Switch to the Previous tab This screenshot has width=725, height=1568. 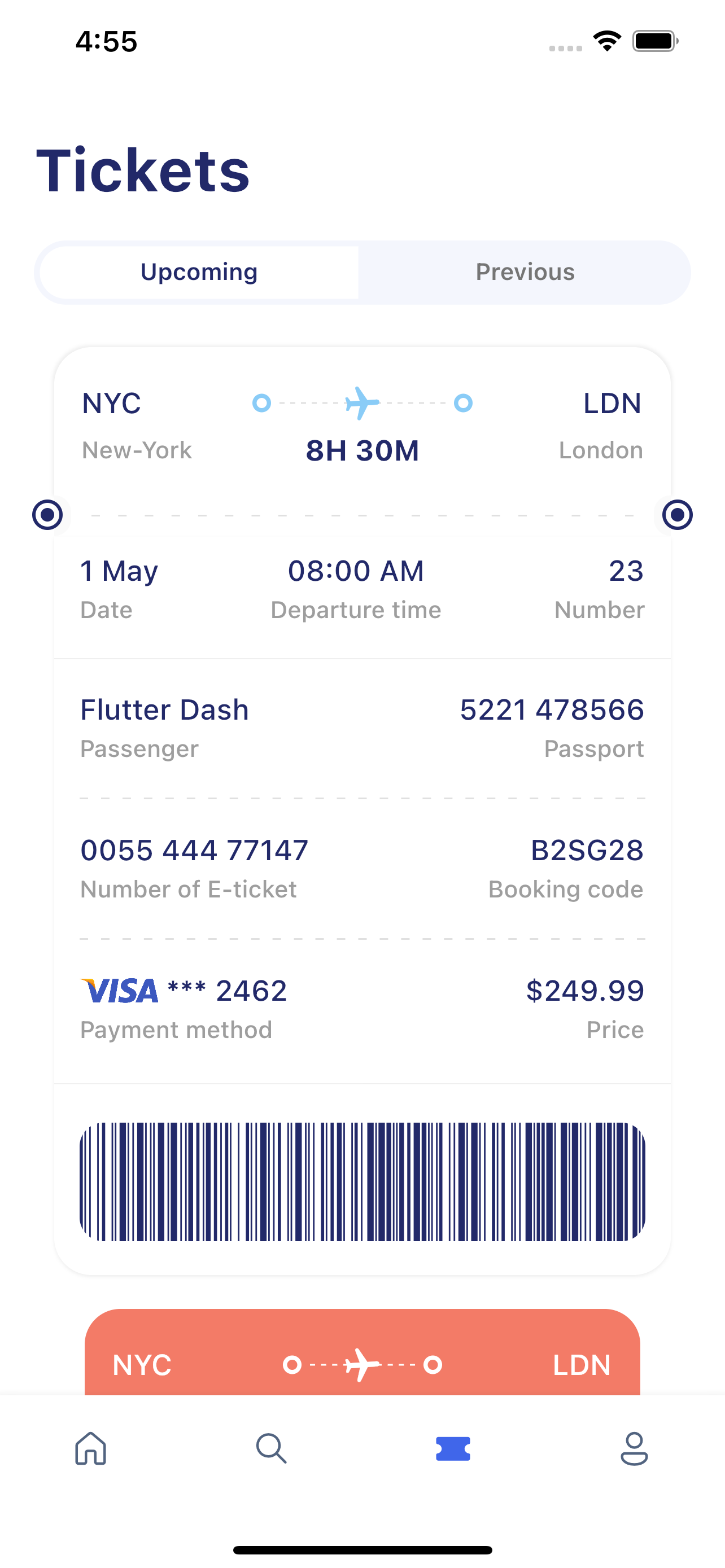point(525,272)
